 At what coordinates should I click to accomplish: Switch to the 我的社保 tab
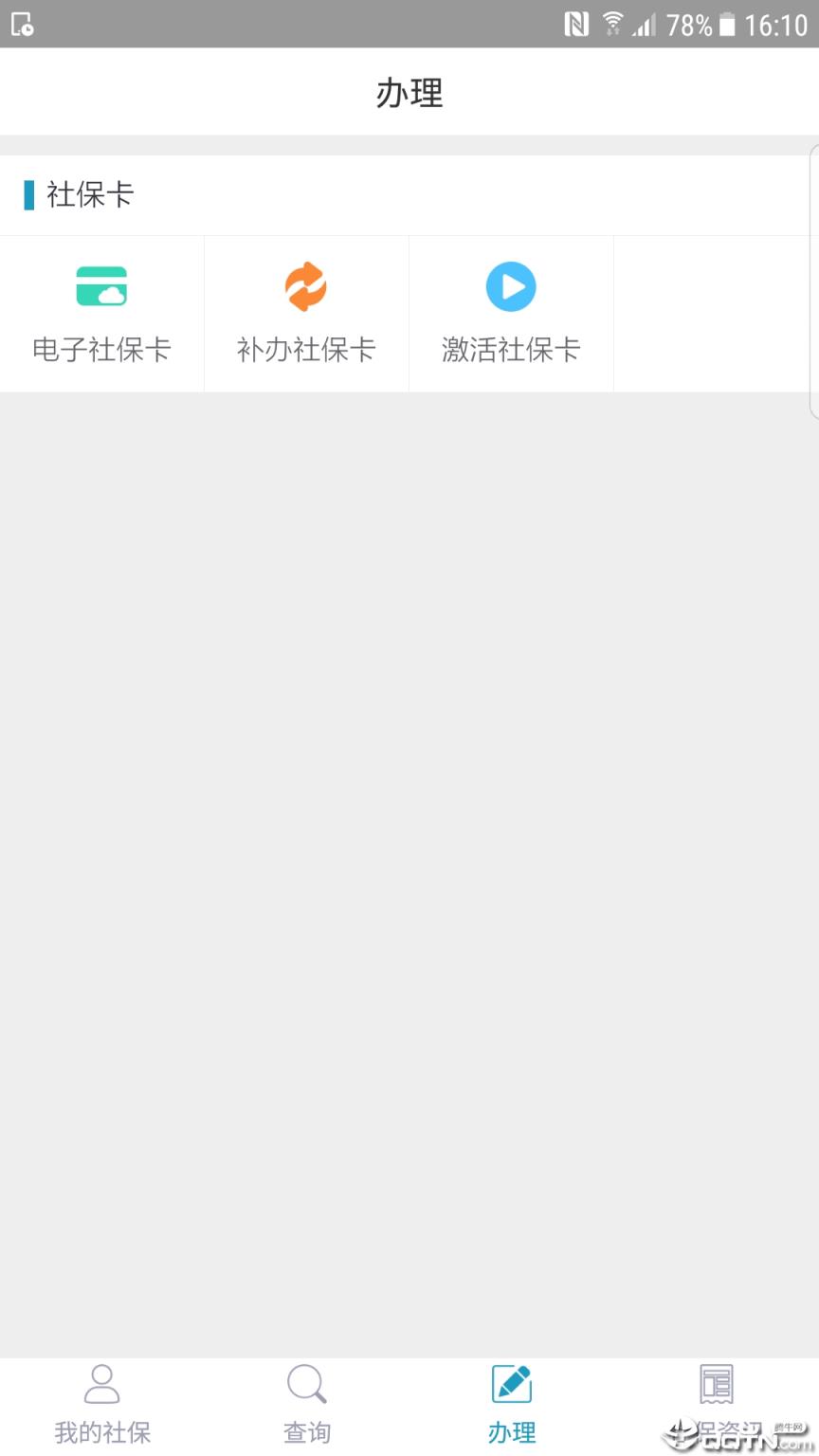point(101,1431)
